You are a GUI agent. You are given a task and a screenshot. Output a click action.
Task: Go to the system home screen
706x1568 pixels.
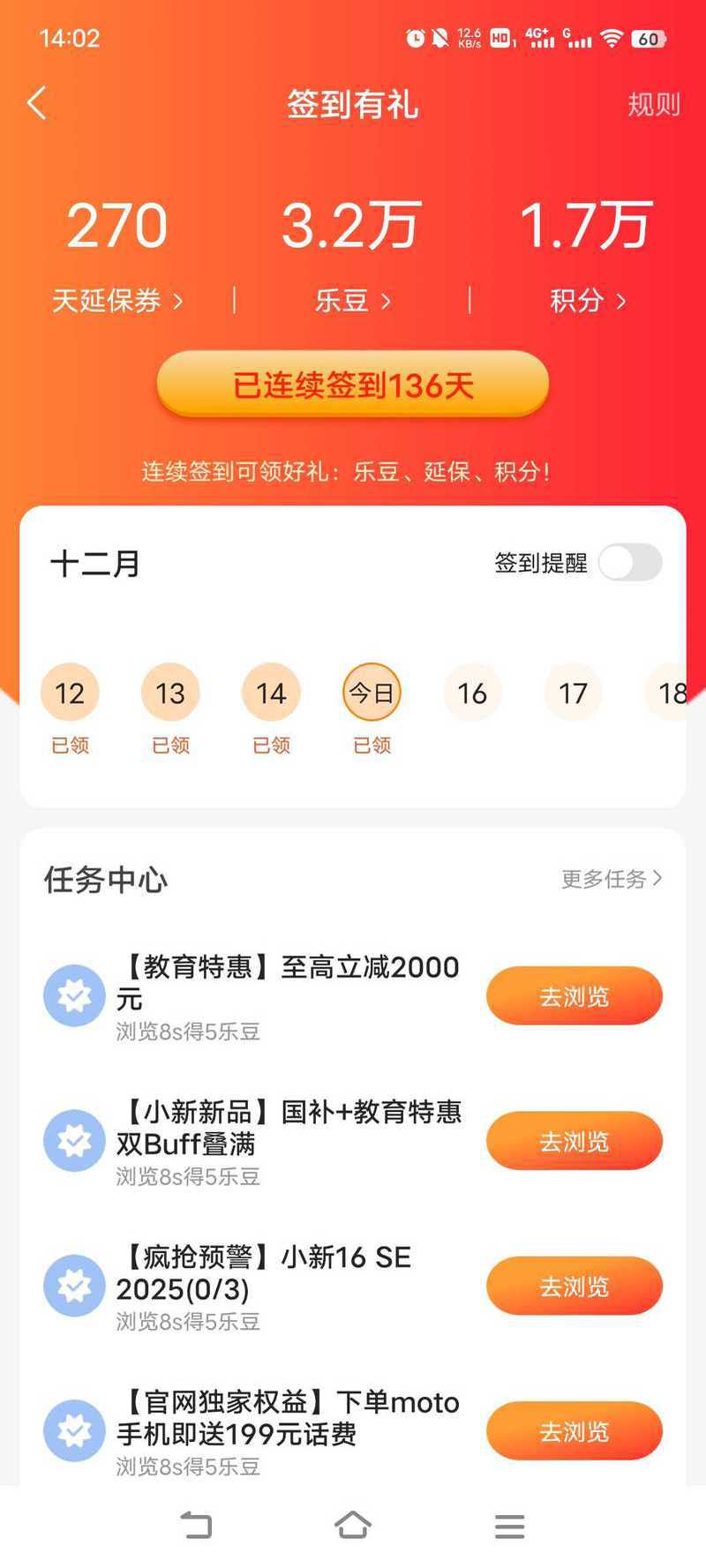pyautogui.click(x=353, y=1526)
